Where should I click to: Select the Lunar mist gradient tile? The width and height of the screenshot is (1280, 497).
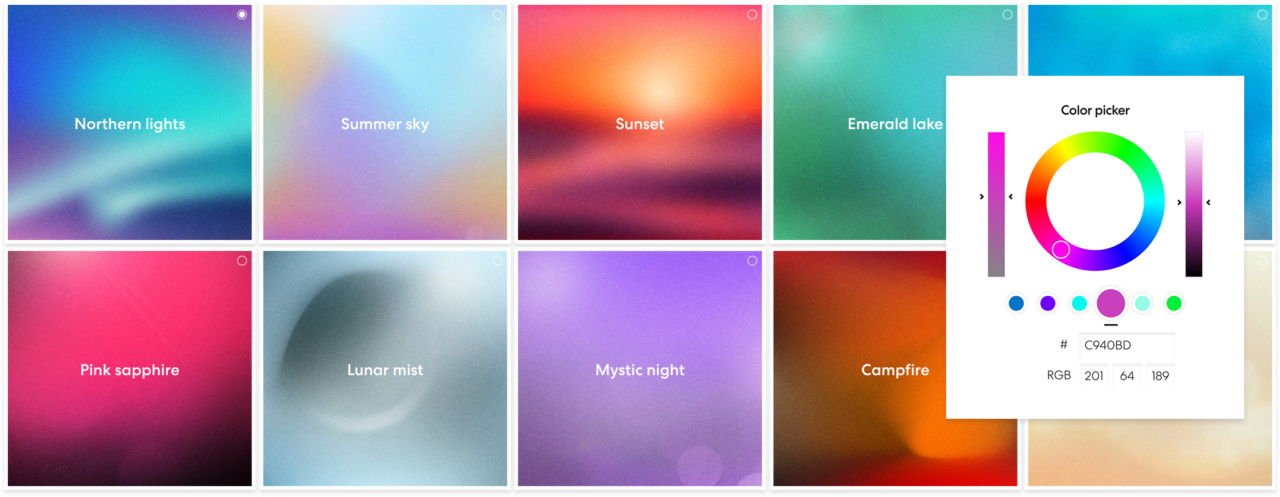click(385, 369)
